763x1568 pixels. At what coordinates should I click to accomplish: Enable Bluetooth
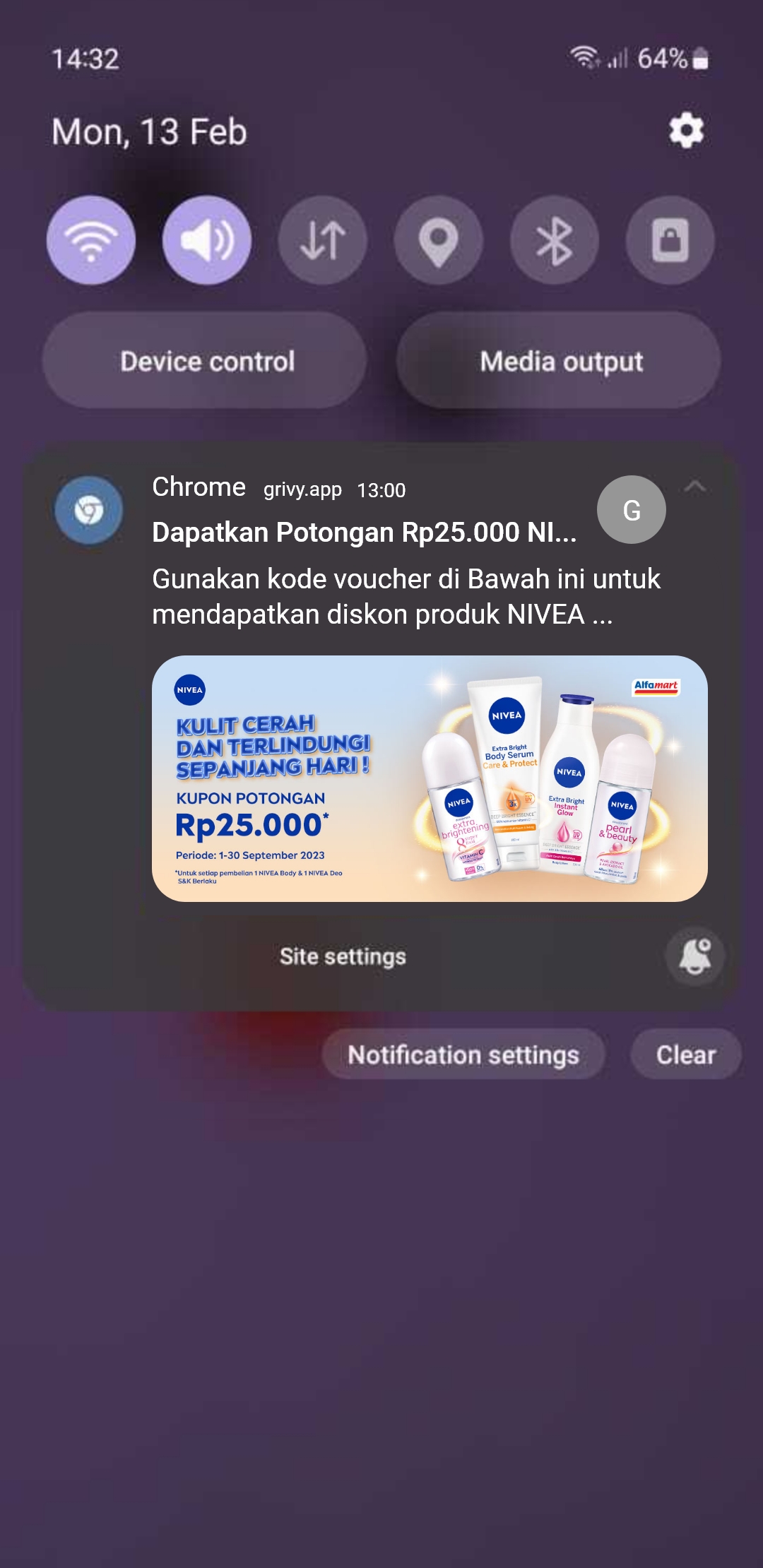coord(555,240)
